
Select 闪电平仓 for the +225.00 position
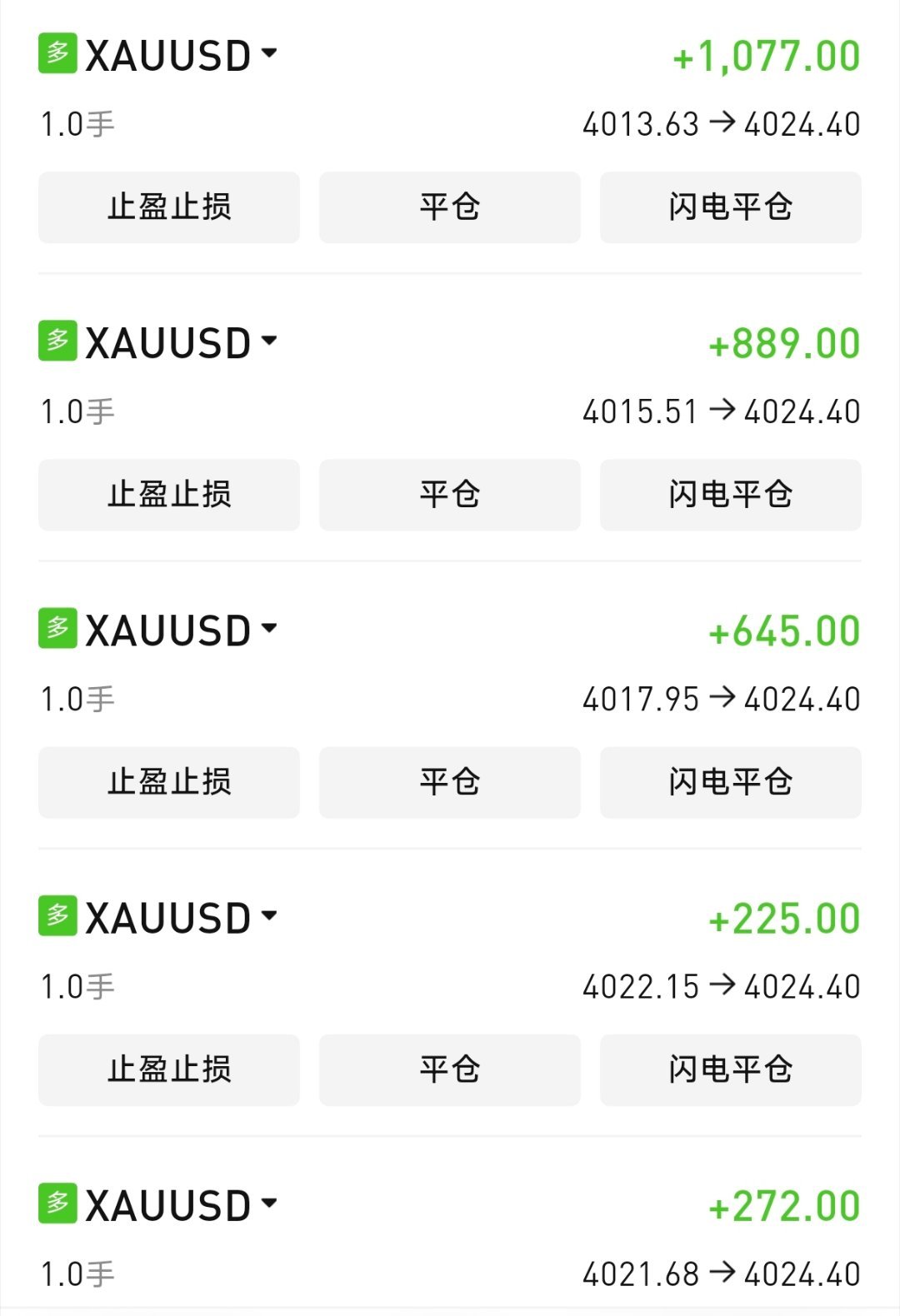[x=731, y=1069]
